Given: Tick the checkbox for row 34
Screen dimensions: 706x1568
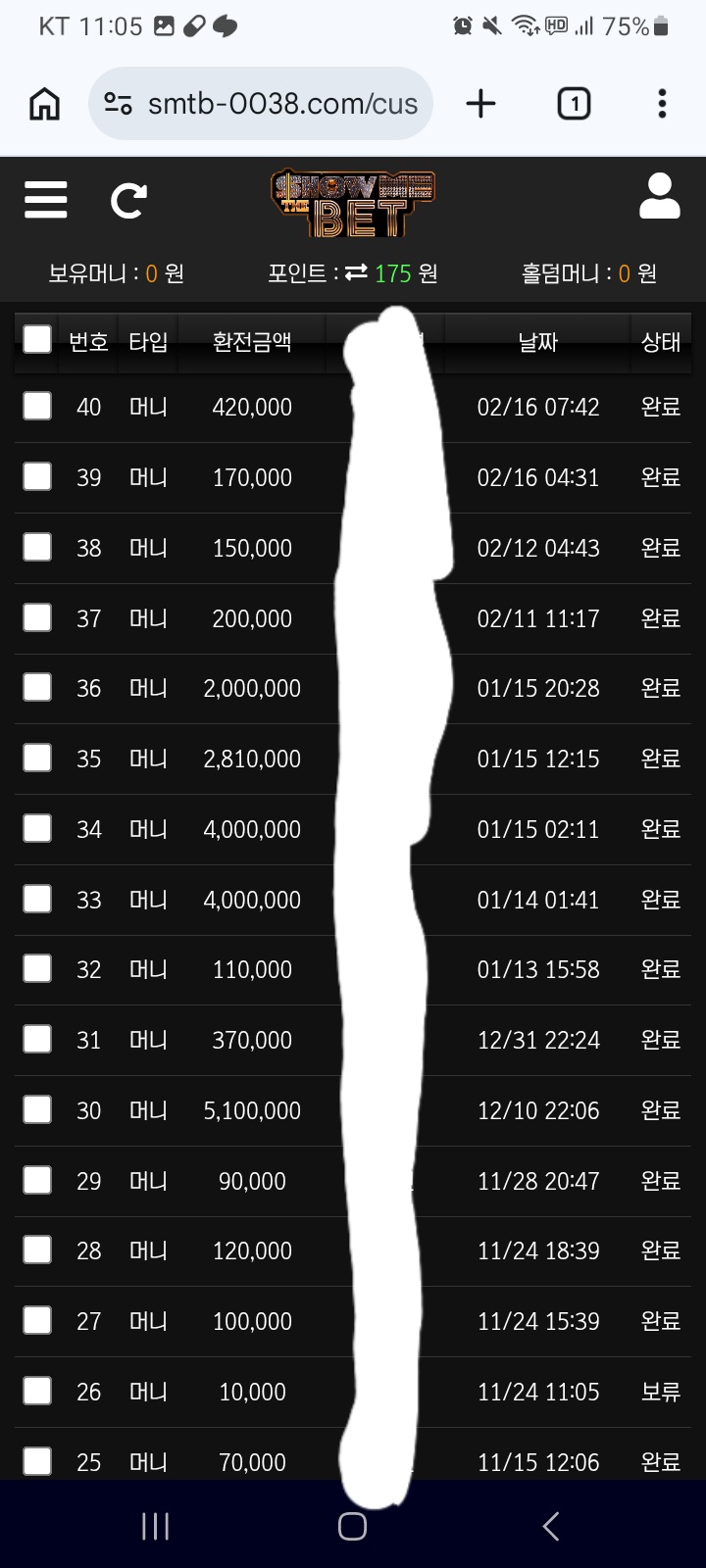Looking at the screenshot, I should coord(37,828).
